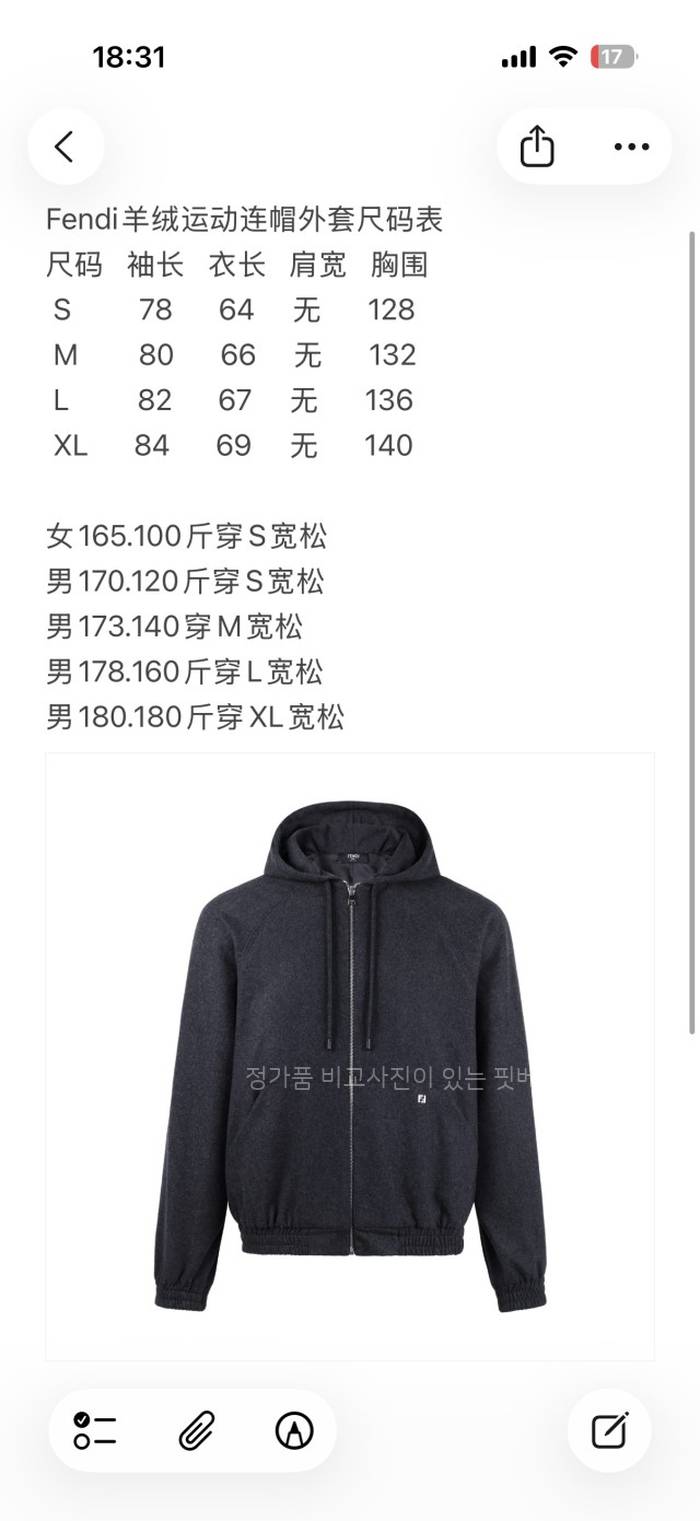Open the more options menu

point(631,147)
